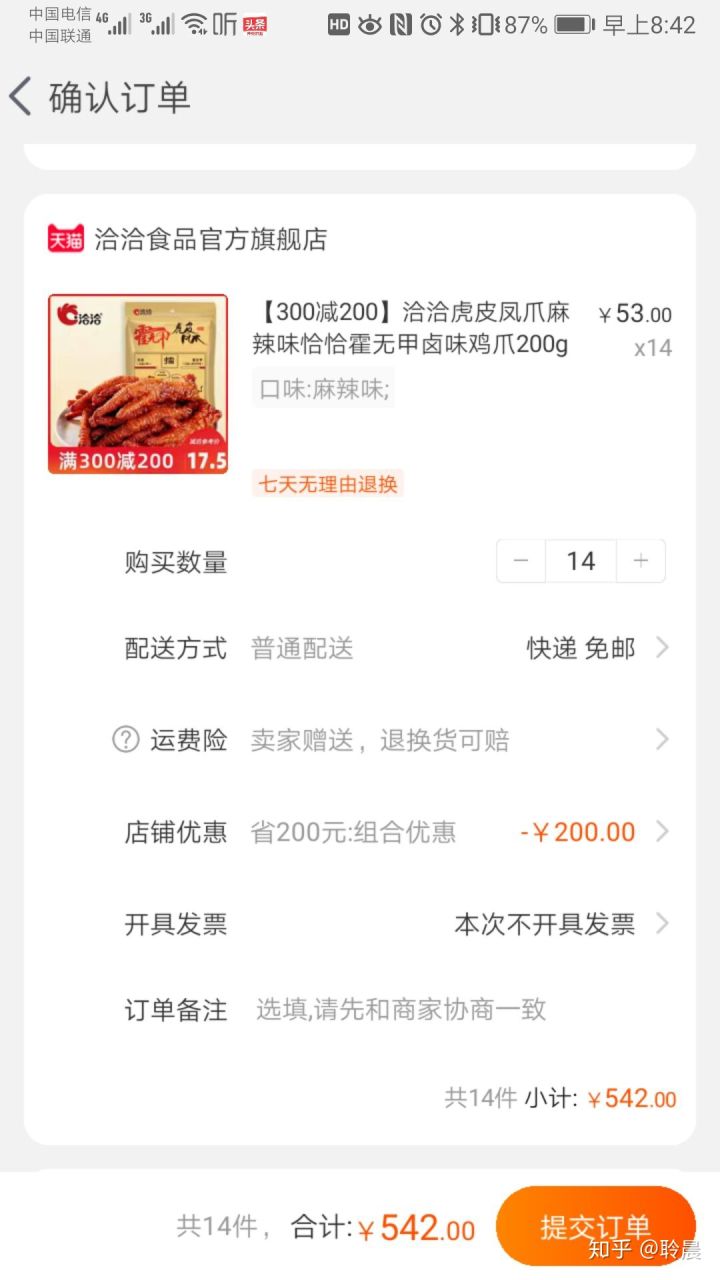
Task: Edit the quantity value showing 14
Action: [580, 561]
